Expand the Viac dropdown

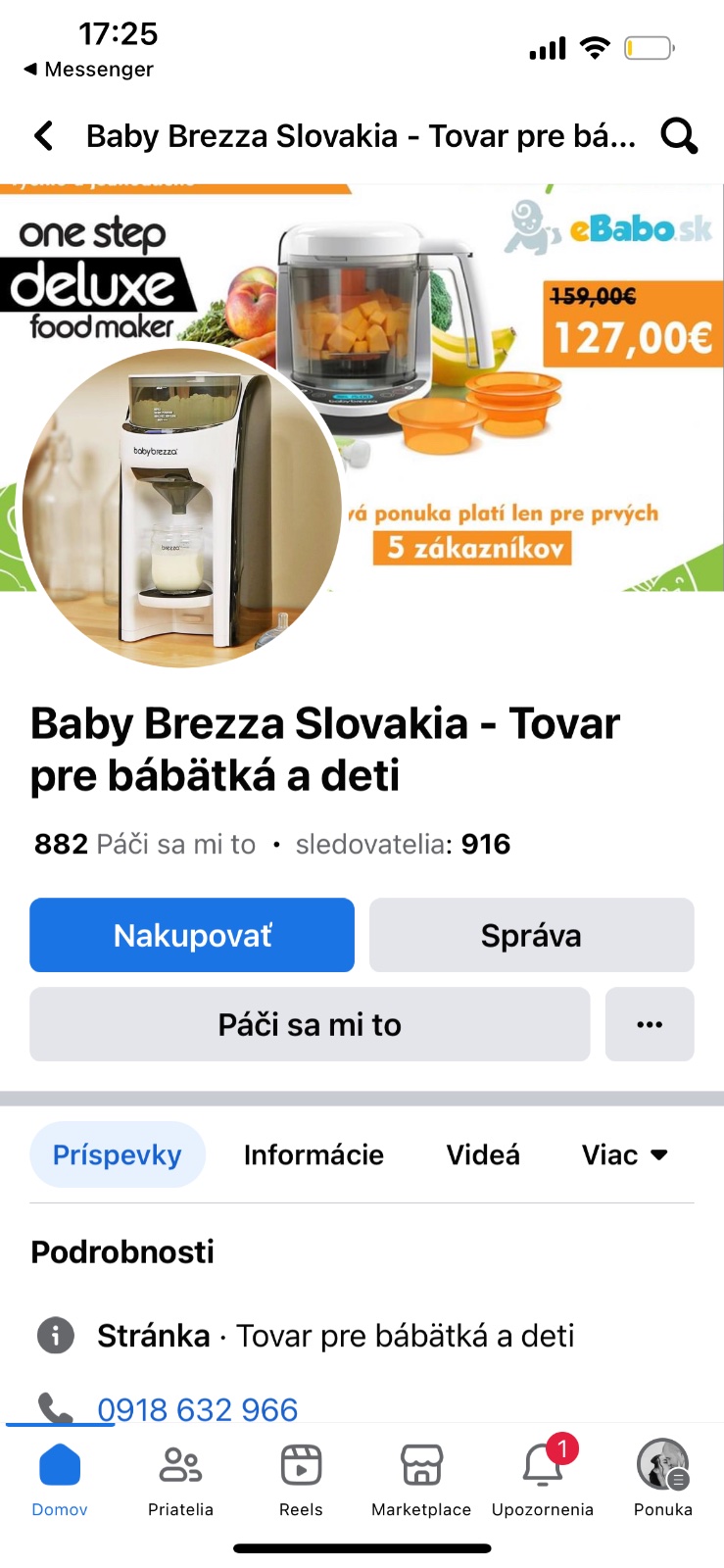(x=624, y=1154)
